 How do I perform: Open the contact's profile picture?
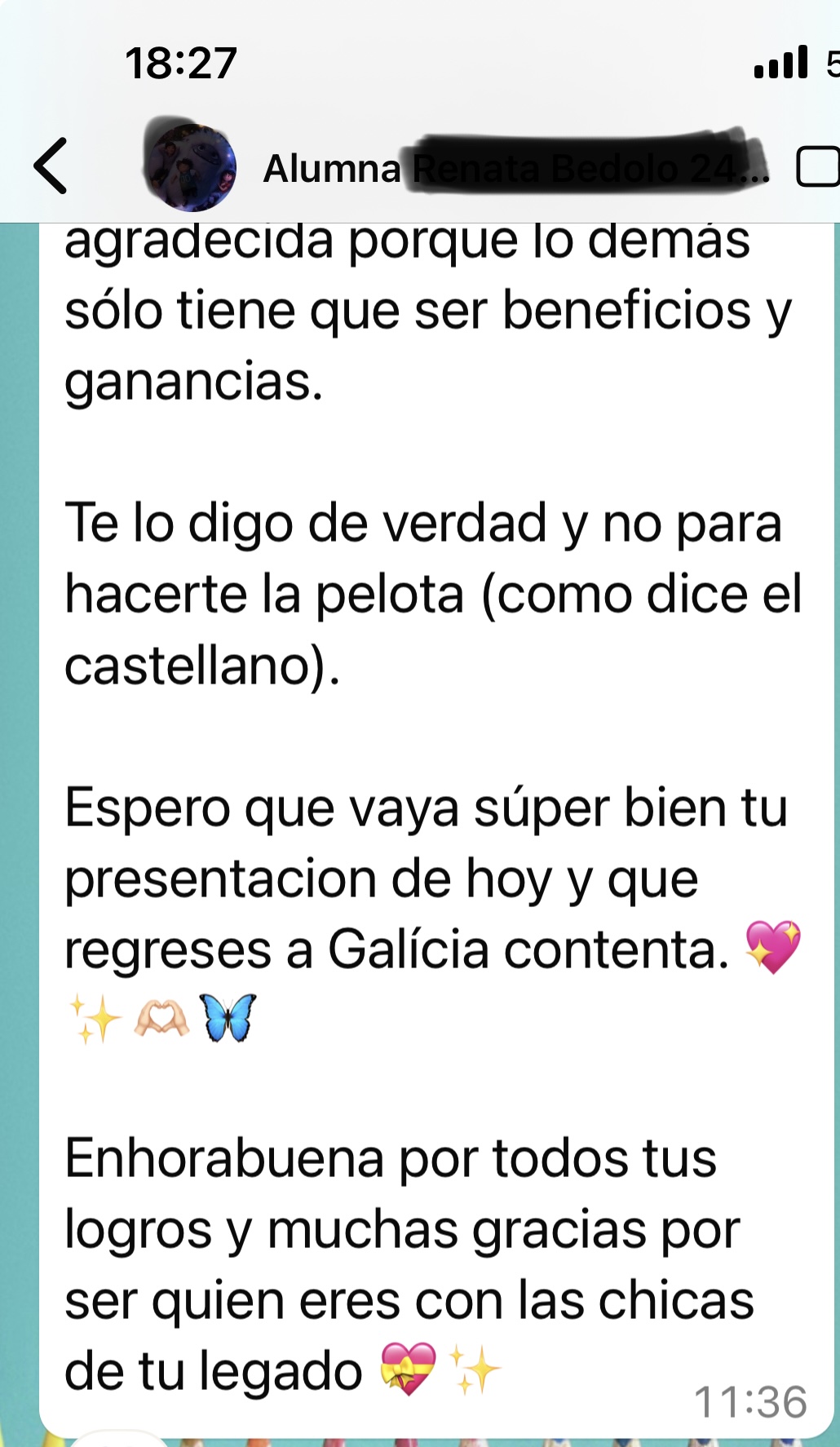pos(190,167)
